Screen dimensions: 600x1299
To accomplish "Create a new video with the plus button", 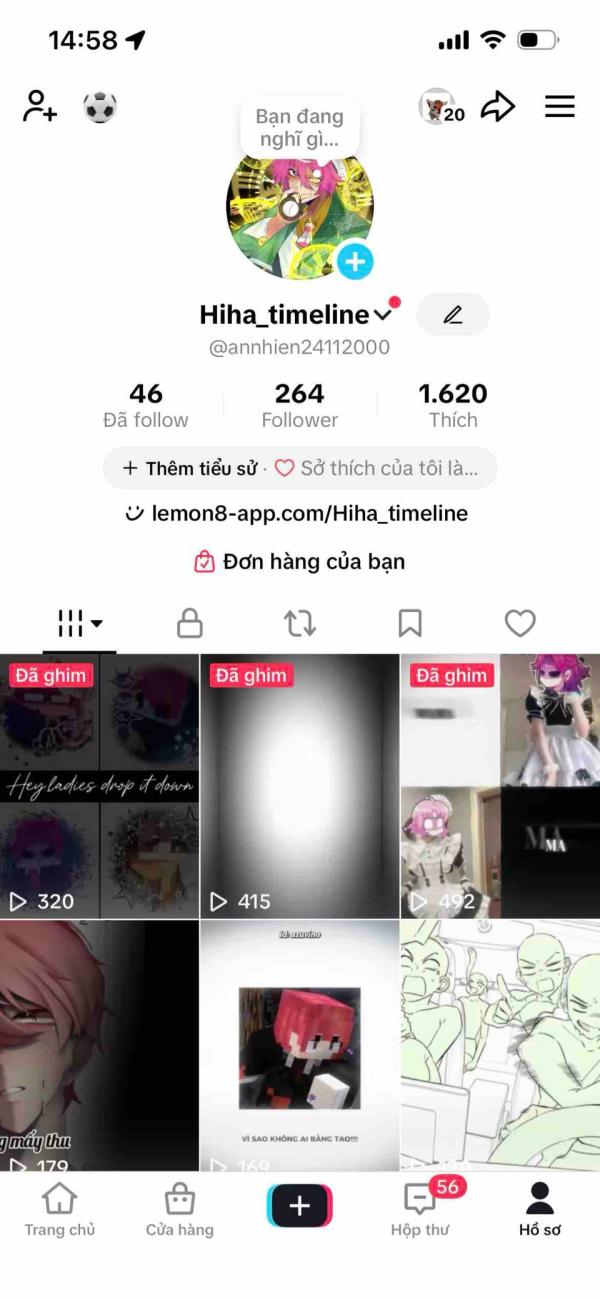I will [300, 1206].
